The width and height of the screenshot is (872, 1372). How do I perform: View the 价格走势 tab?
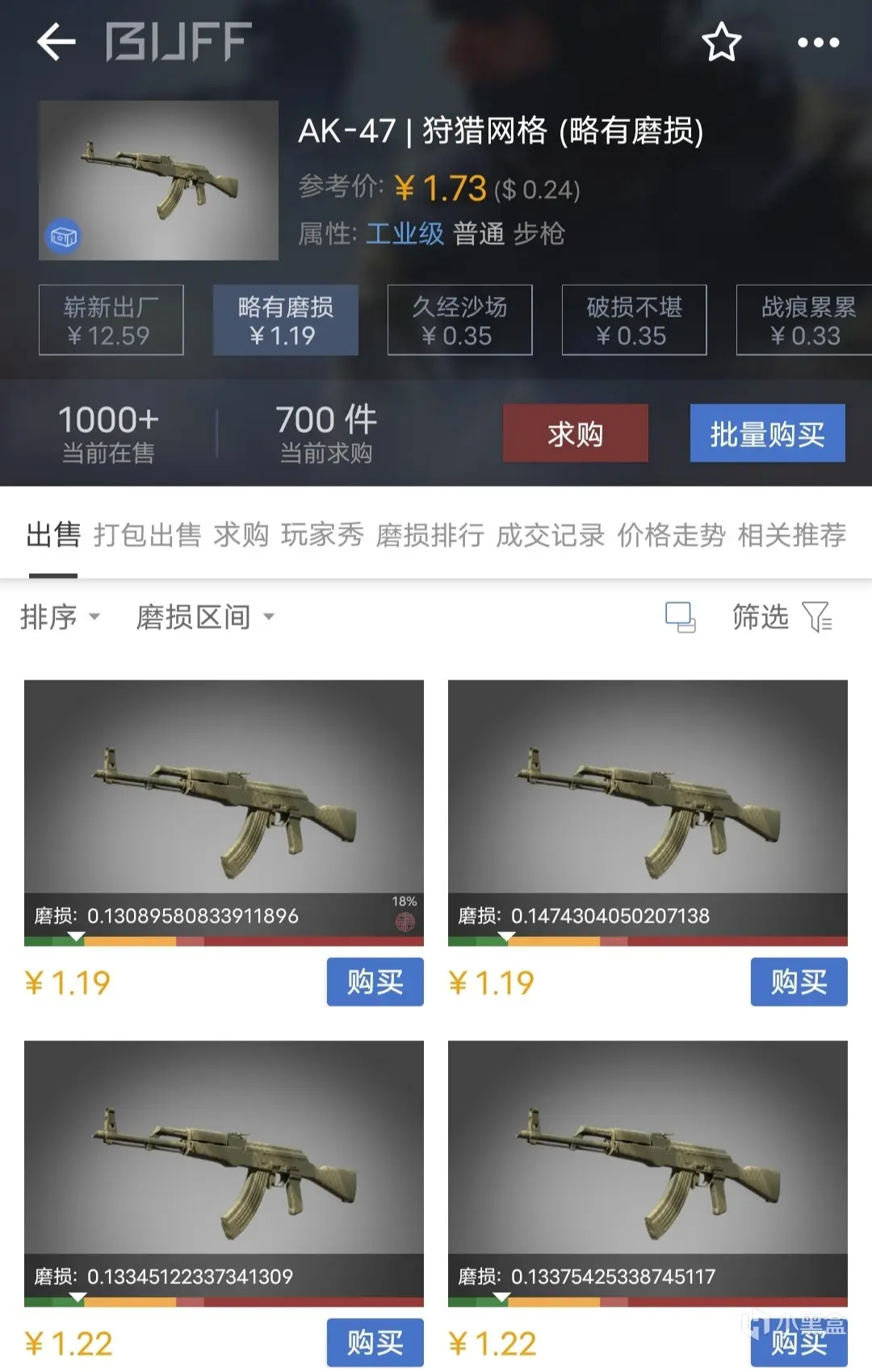(x=671, y=534)
